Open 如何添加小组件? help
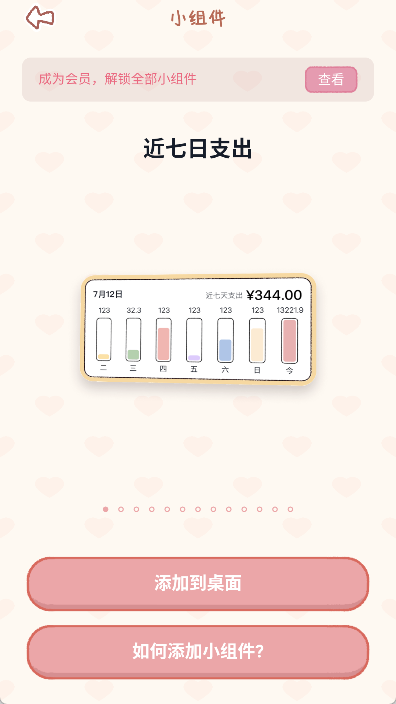 pyautogui.click(x=198, y=652)
